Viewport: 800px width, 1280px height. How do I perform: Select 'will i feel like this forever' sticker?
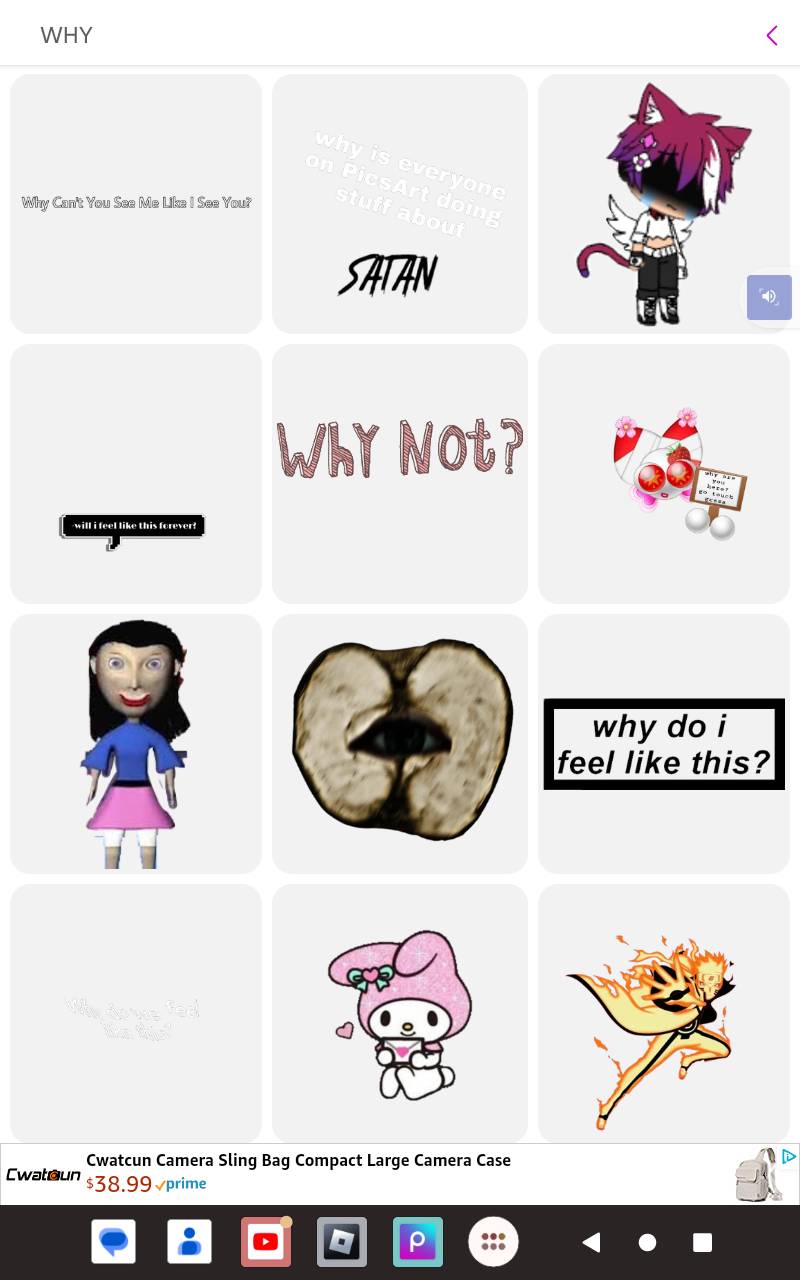136,474
